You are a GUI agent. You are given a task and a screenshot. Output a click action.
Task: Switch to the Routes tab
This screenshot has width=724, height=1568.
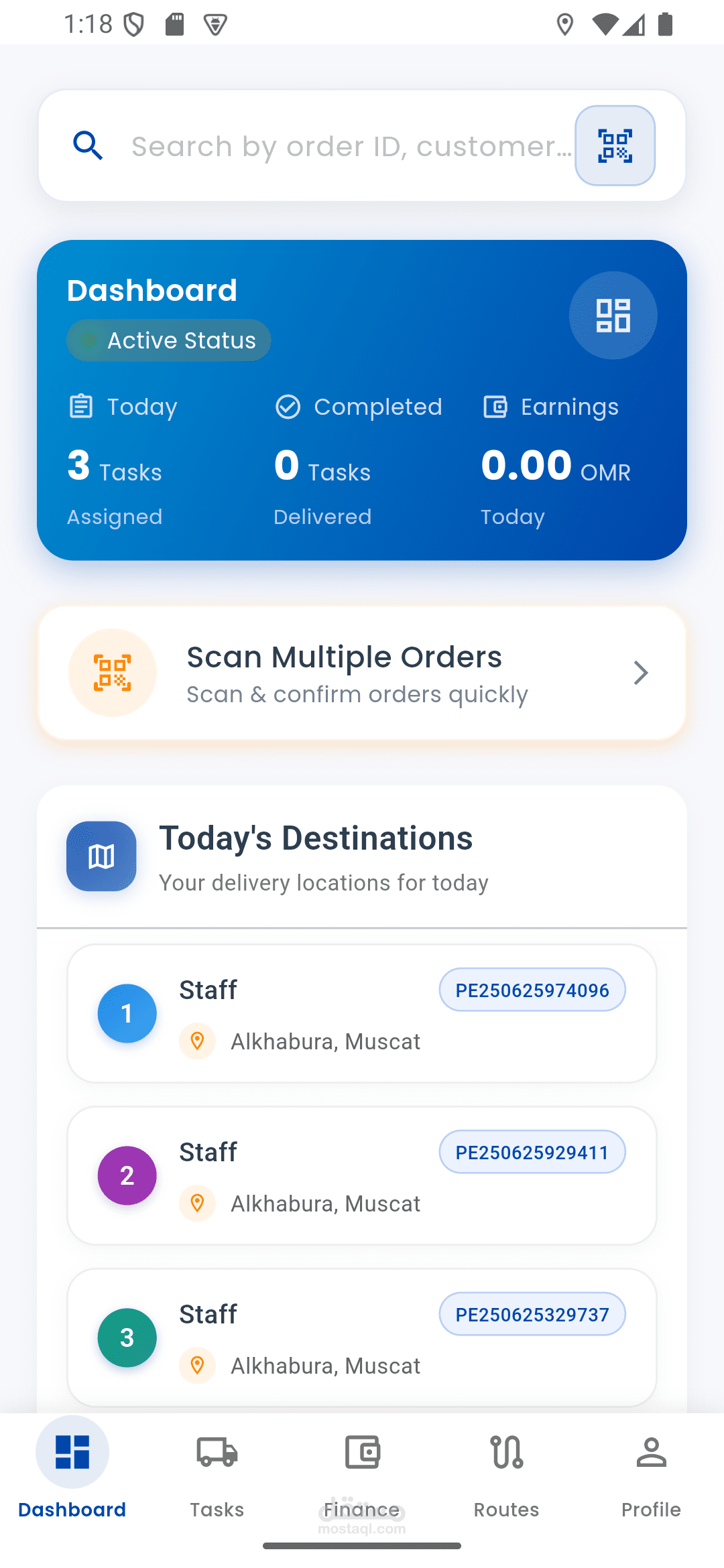tap(507, 1476)
